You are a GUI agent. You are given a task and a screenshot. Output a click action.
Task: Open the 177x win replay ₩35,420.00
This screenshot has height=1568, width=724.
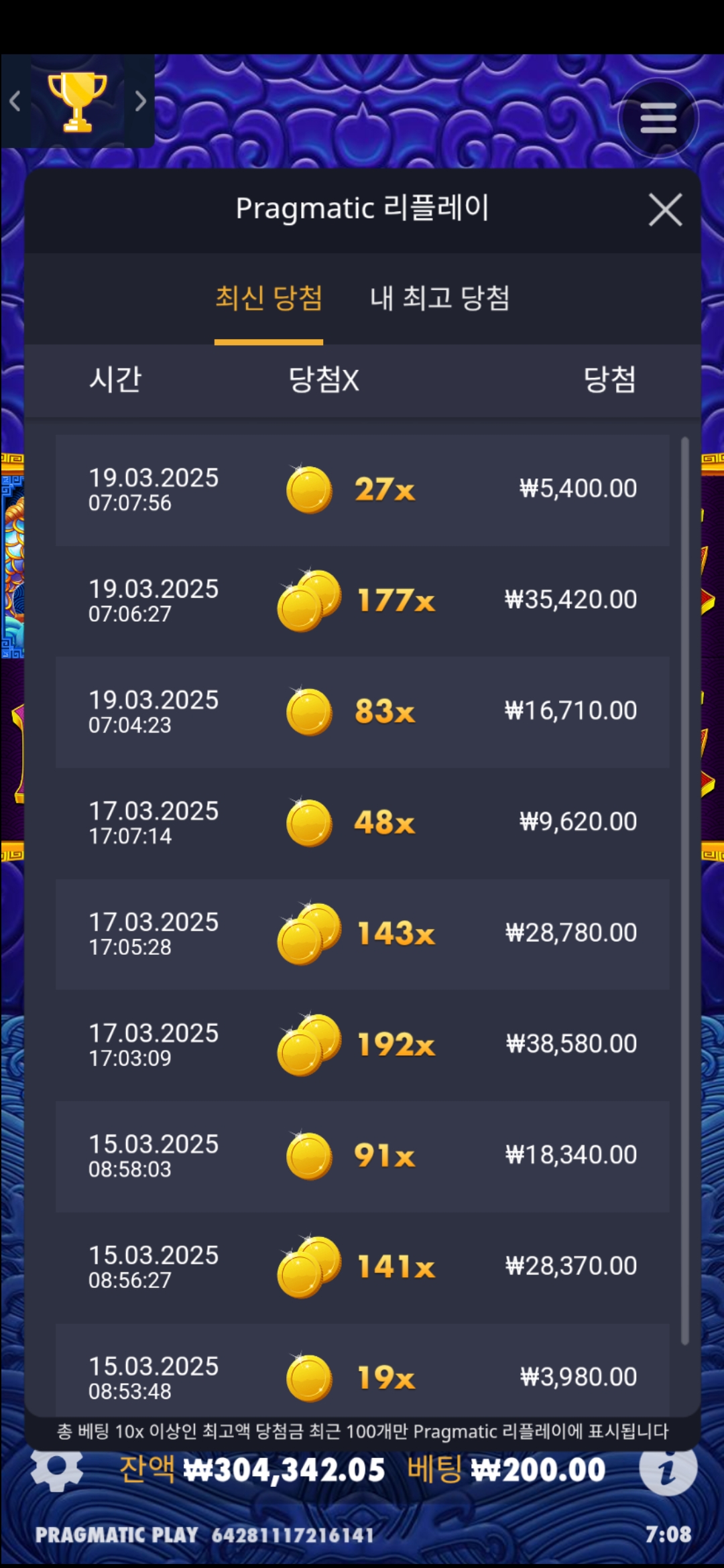coord(362,600)
